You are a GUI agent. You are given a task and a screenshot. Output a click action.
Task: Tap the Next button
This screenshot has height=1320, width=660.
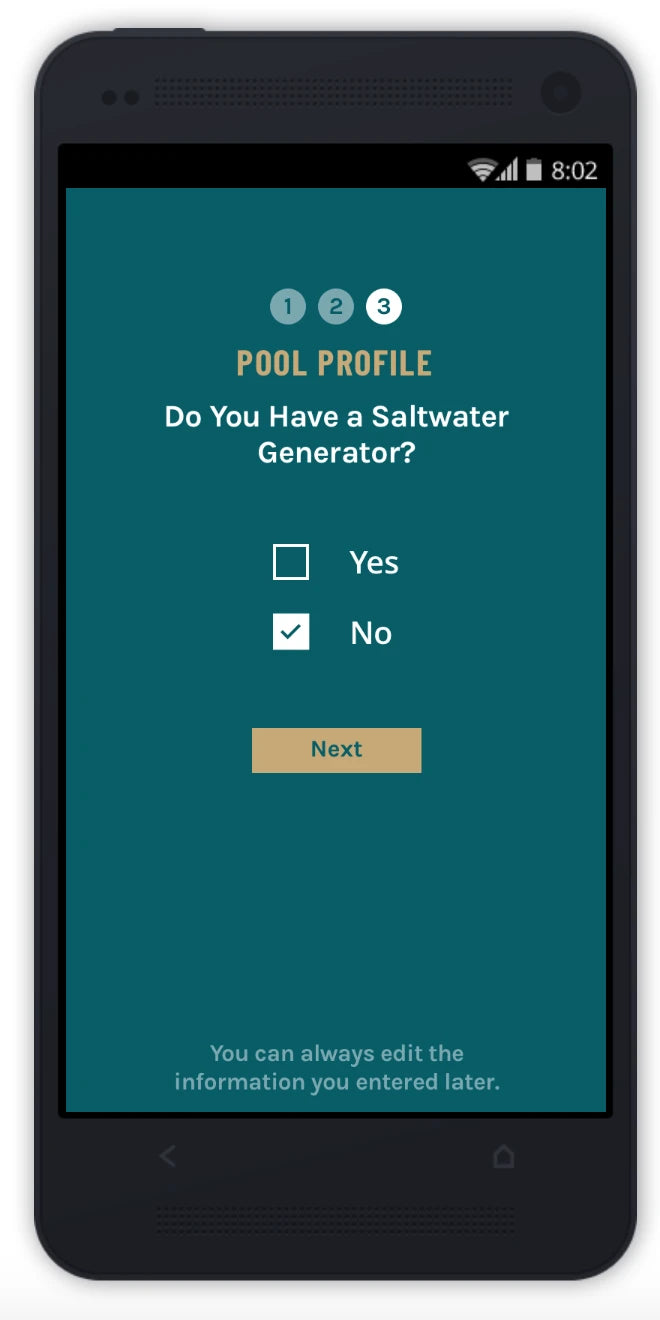(336, 750)
